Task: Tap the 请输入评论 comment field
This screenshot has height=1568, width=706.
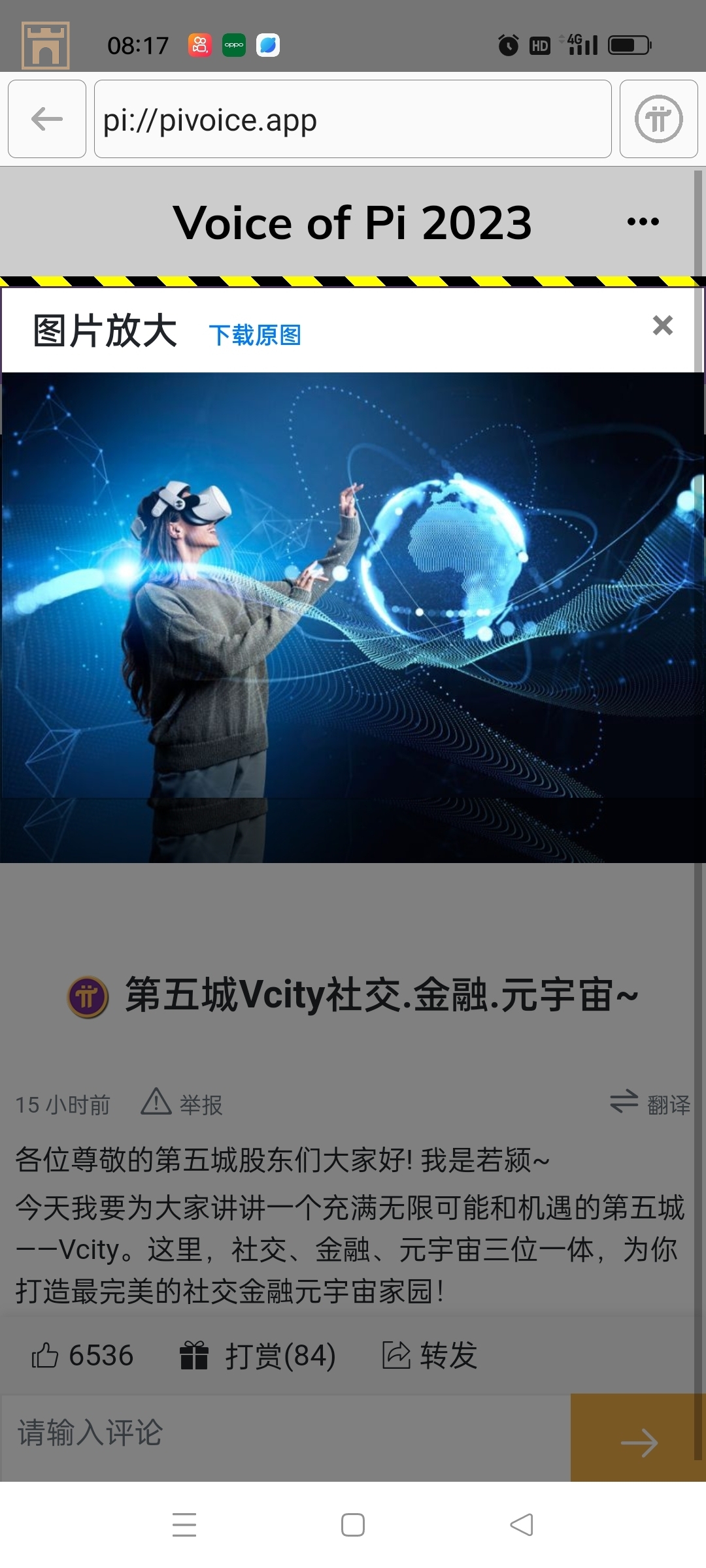Action: (x=286, y=1433)
